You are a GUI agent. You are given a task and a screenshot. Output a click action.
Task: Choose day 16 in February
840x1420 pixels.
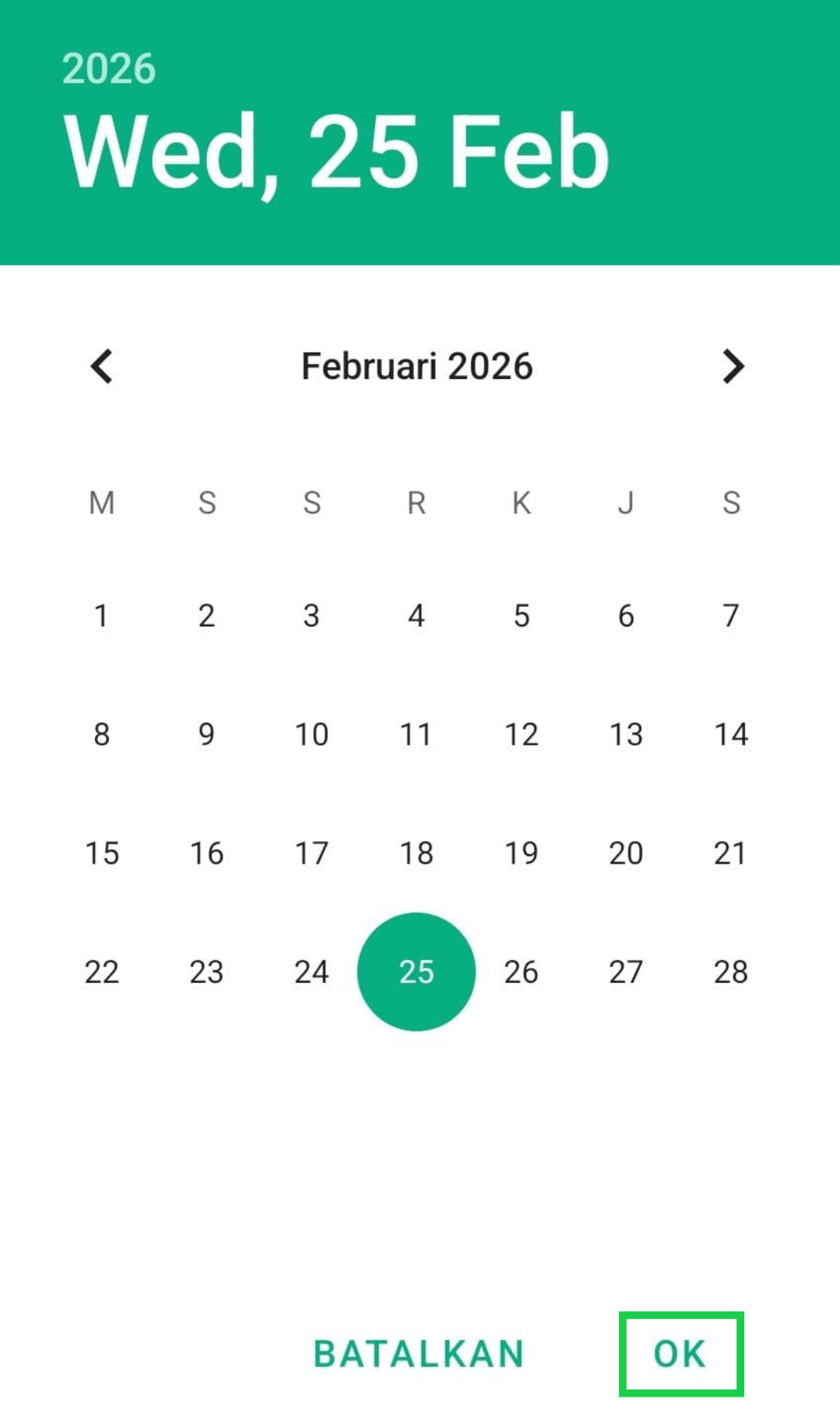tap(207, 854)
